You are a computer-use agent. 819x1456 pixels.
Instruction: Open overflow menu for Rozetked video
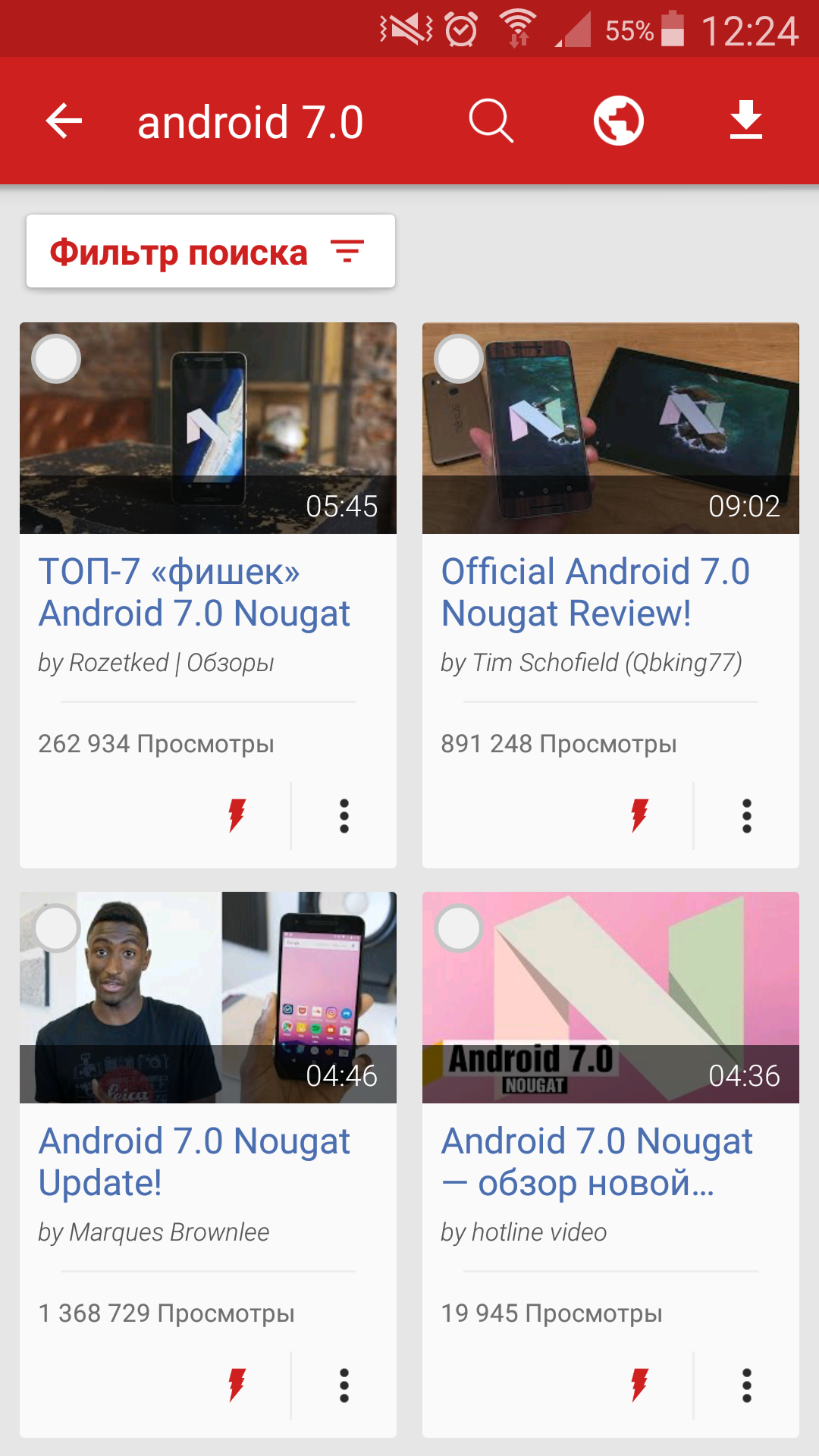(344, 816)
